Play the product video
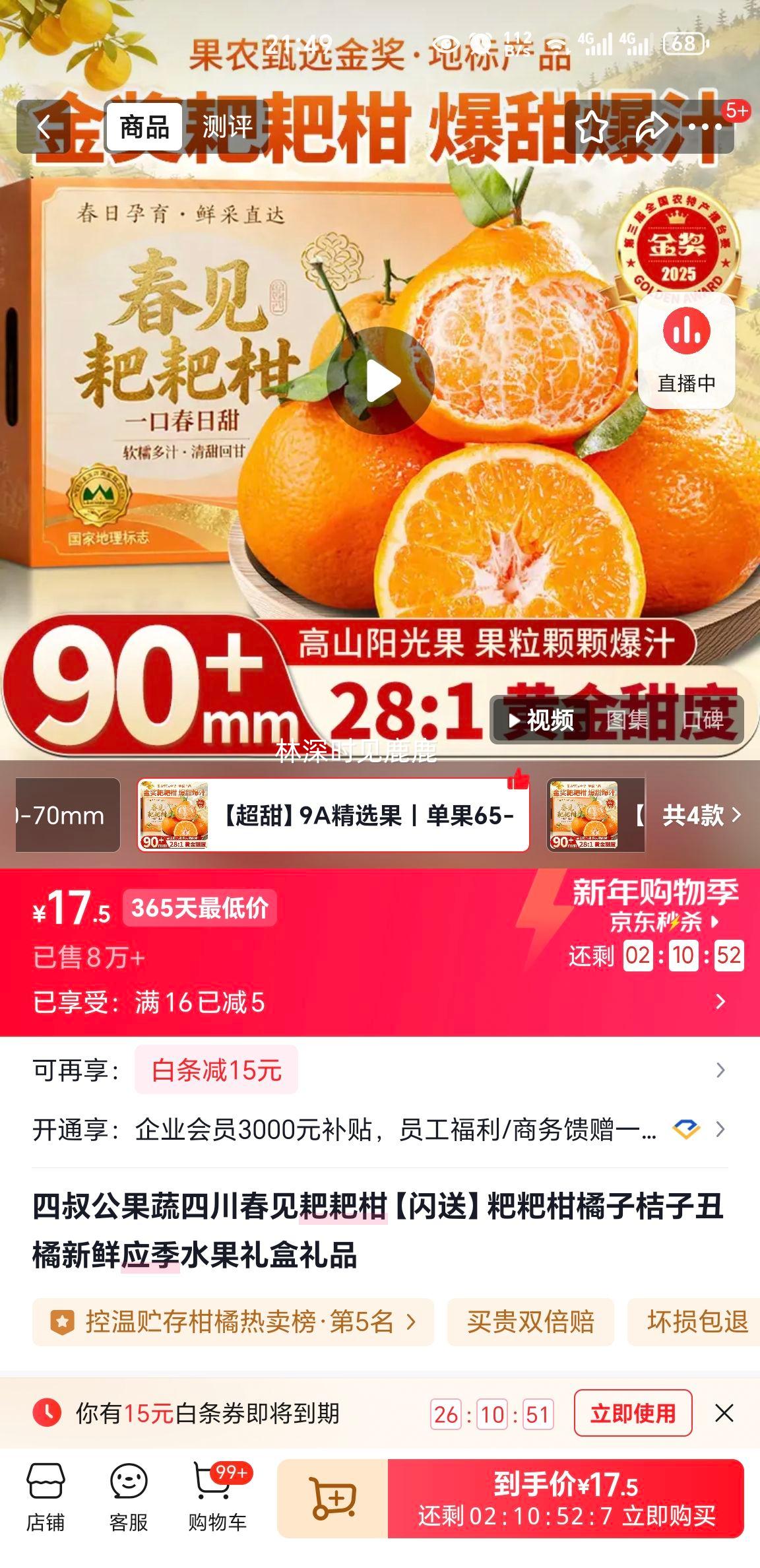 (x=379, y=380)
